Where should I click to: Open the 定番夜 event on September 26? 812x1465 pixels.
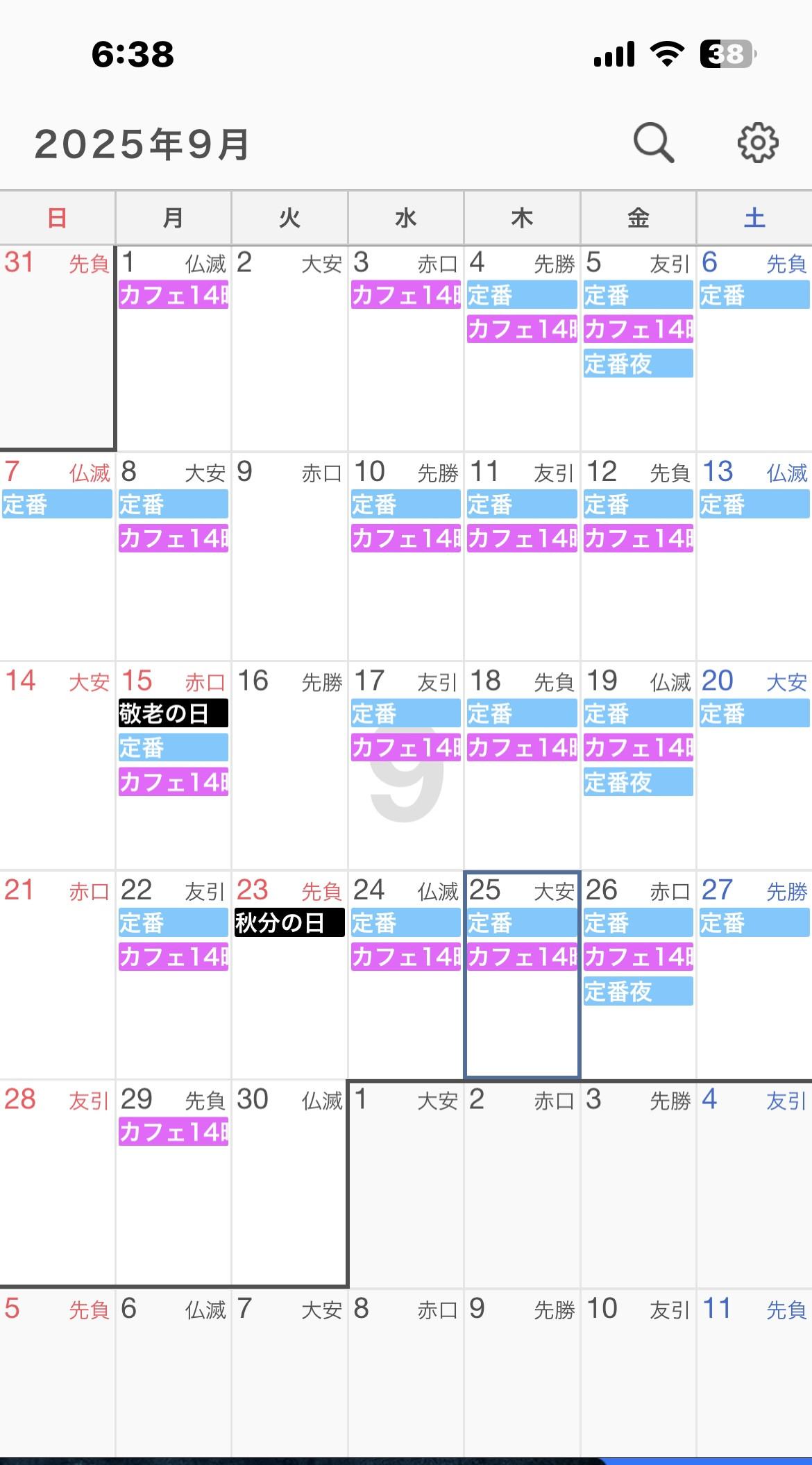click(x=638, y=991)
